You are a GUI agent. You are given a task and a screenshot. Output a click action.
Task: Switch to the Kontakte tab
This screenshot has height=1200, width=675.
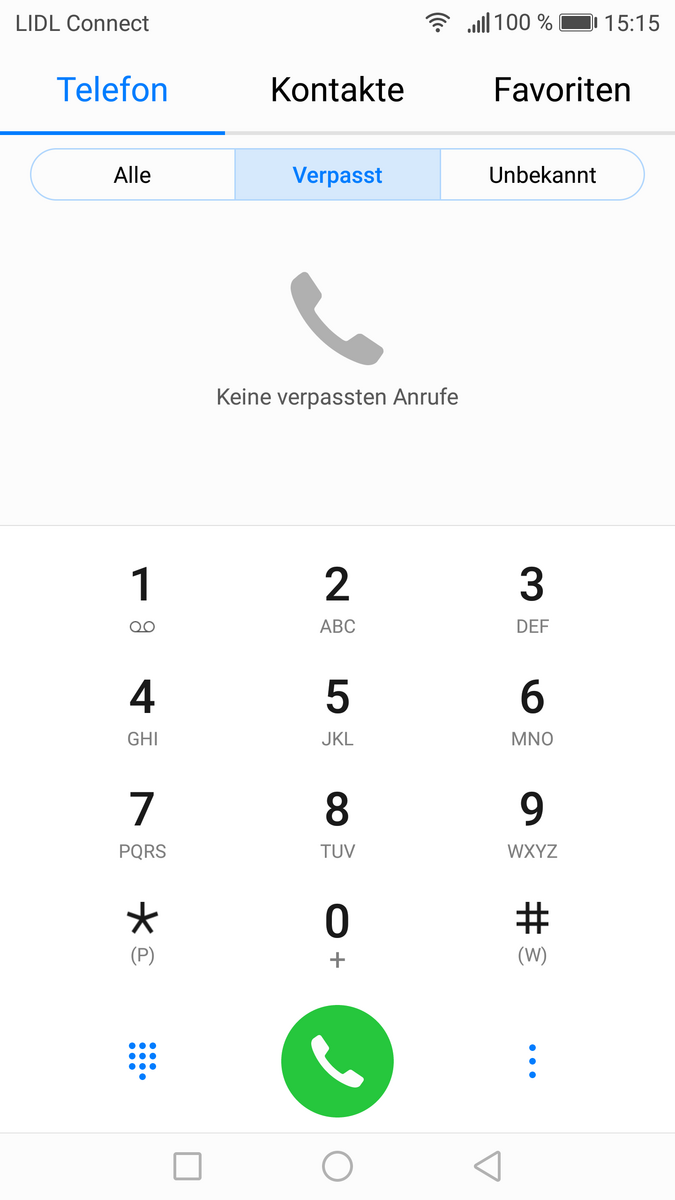337,90
